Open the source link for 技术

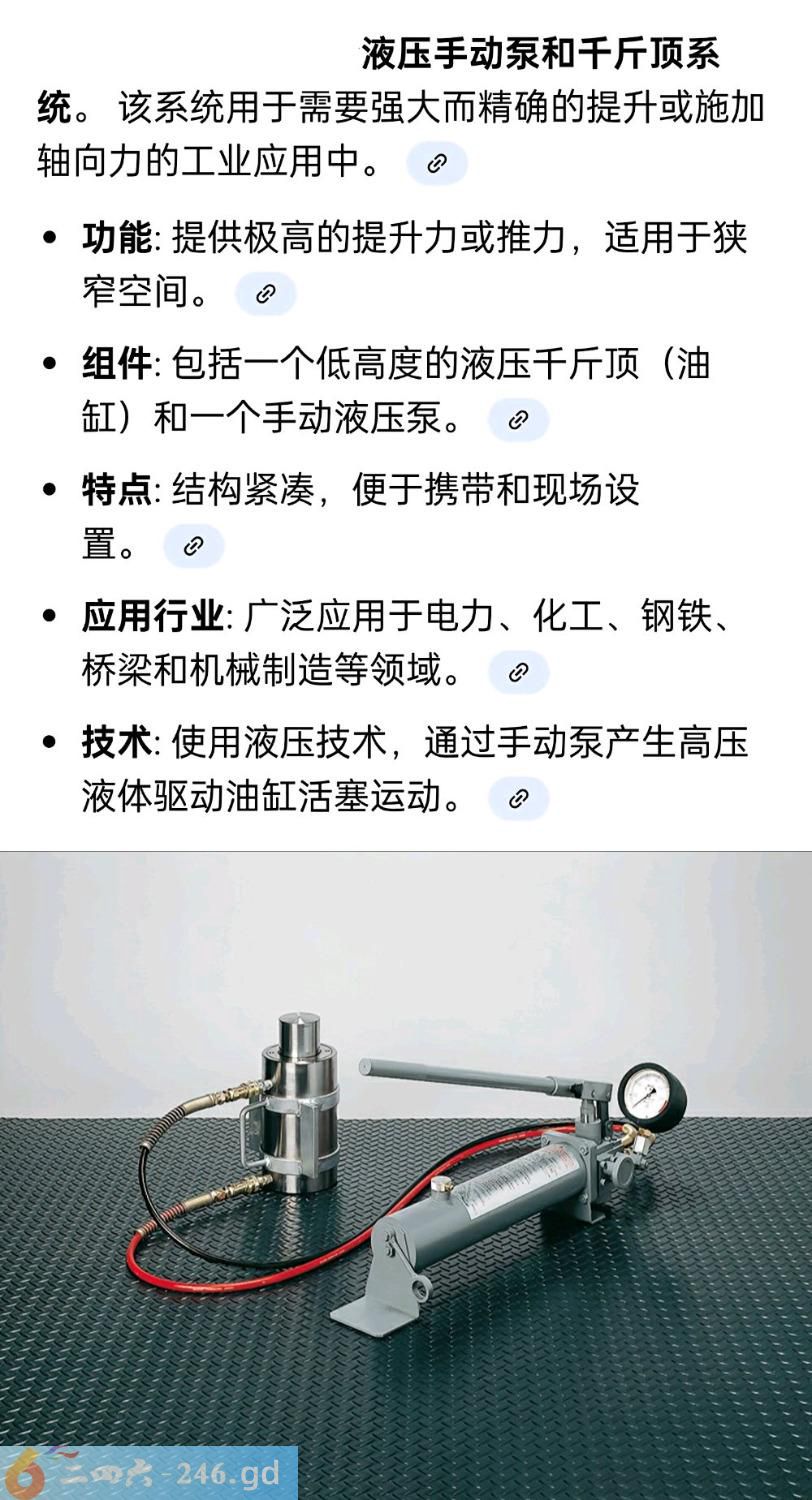518,798
